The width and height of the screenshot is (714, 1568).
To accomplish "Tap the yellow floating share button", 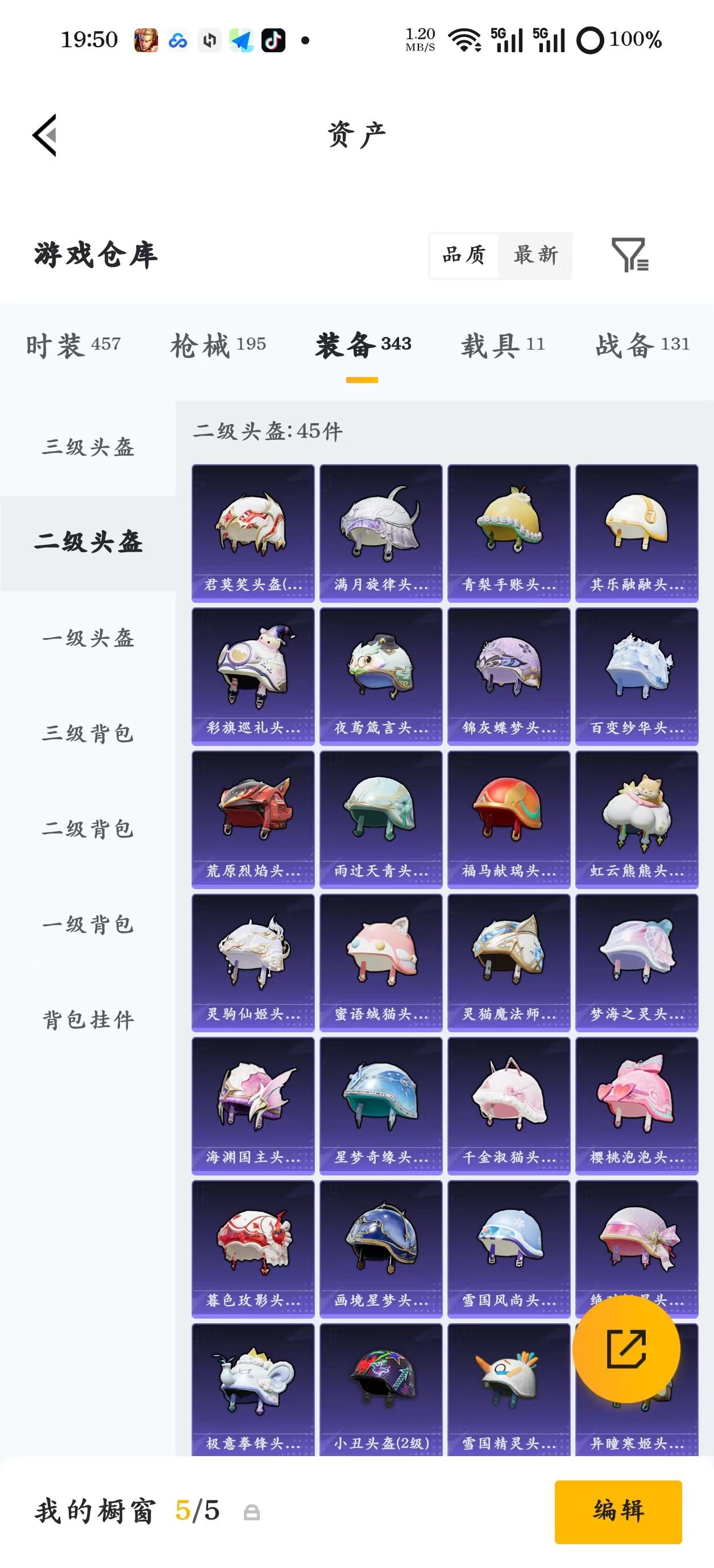I will [626, 1349].
